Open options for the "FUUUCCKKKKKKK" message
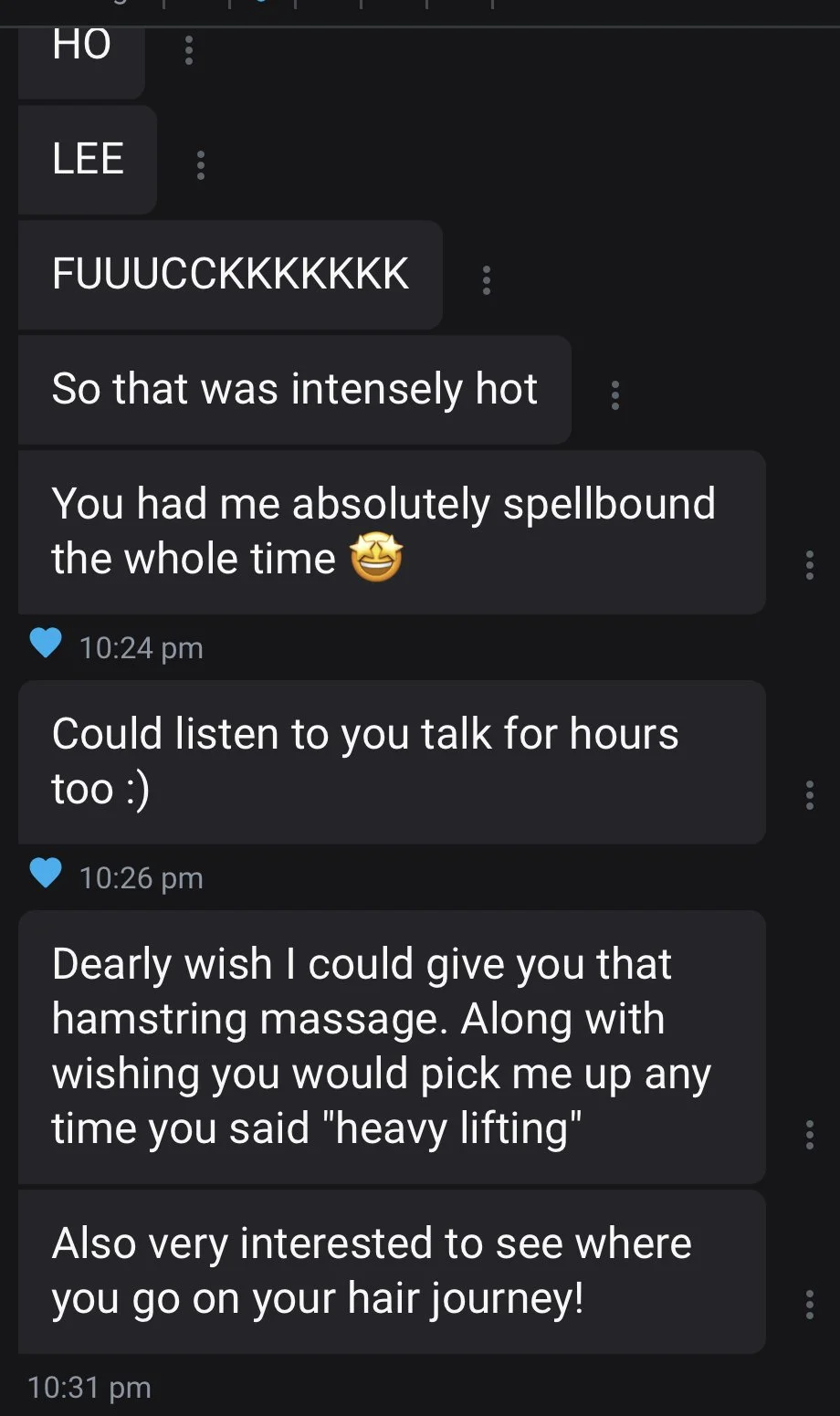 coord(487,279)
